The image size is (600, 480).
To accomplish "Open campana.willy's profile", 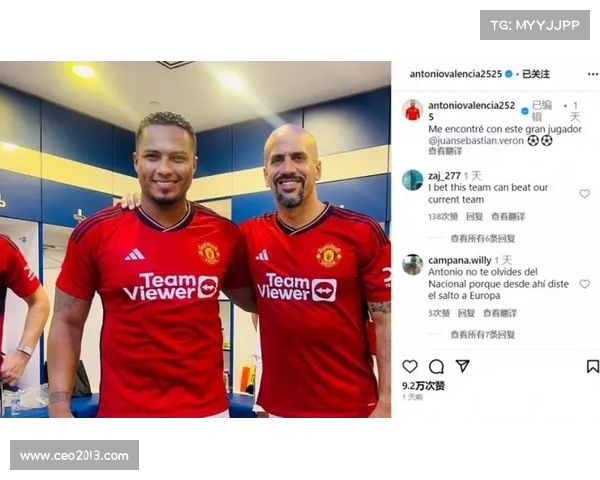I will 461,259.
